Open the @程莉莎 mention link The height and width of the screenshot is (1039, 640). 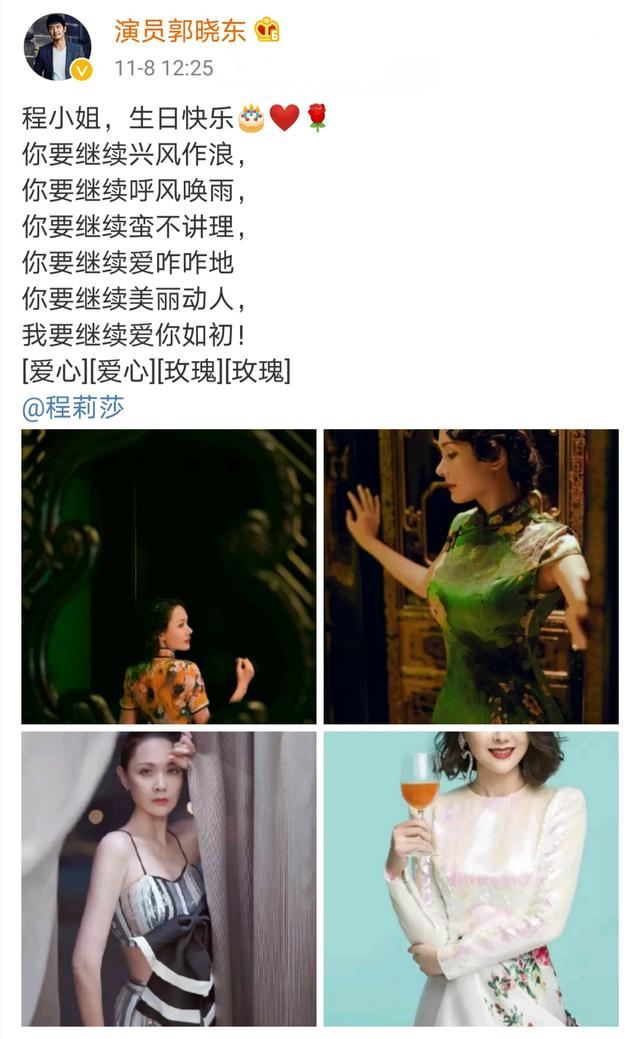(73, 408)
